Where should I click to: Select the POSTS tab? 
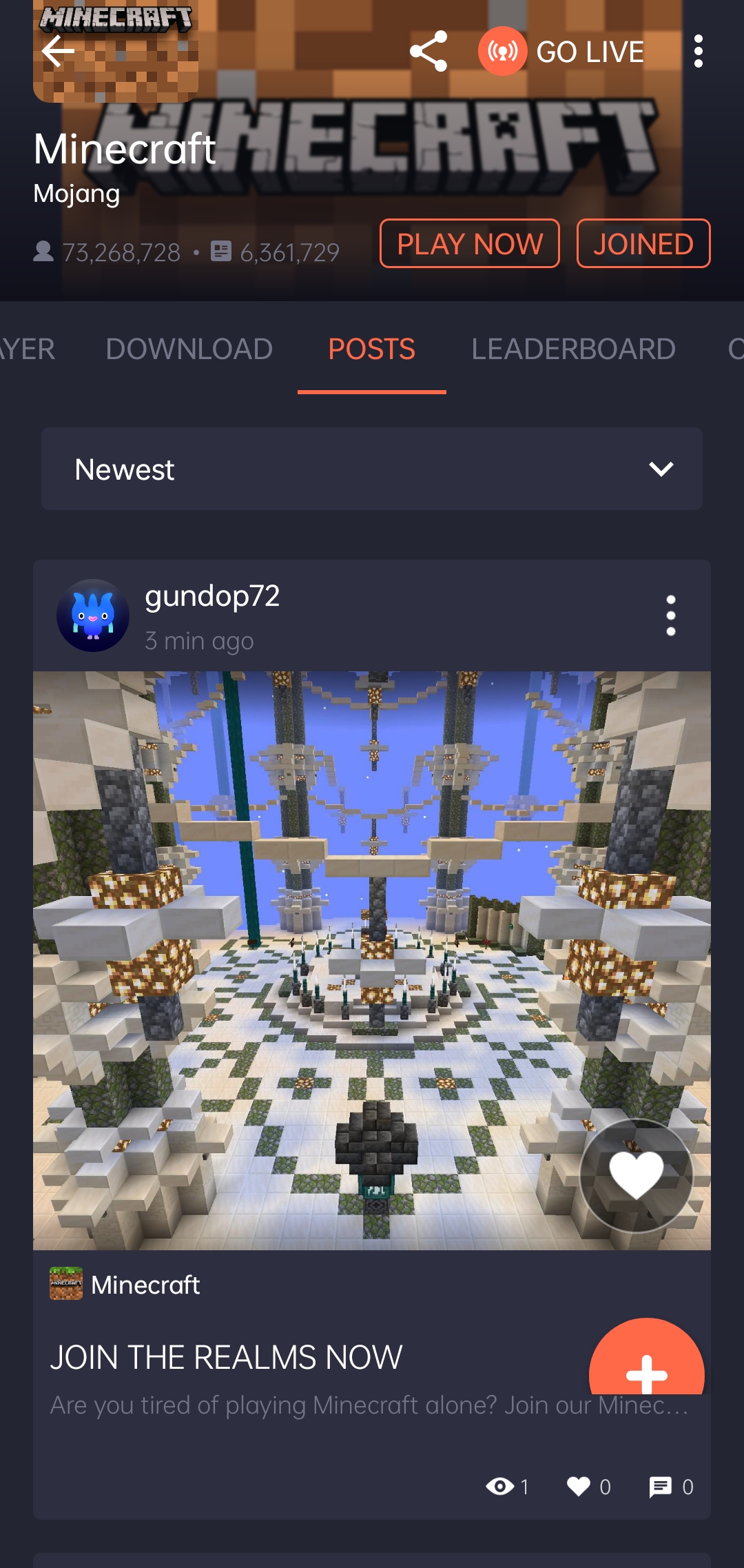pos(372,349)
